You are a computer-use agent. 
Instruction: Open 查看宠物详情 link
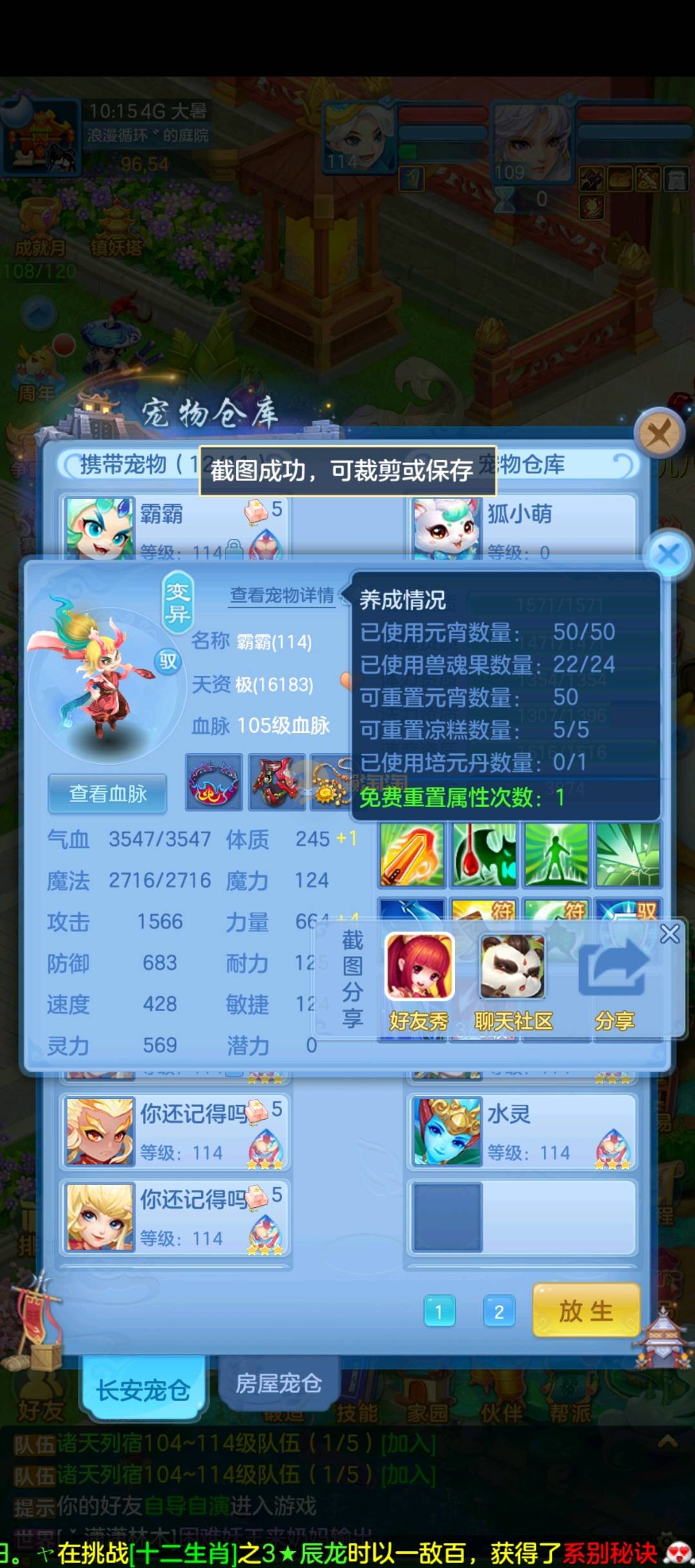pyautogui.click(x=282, y=596)
